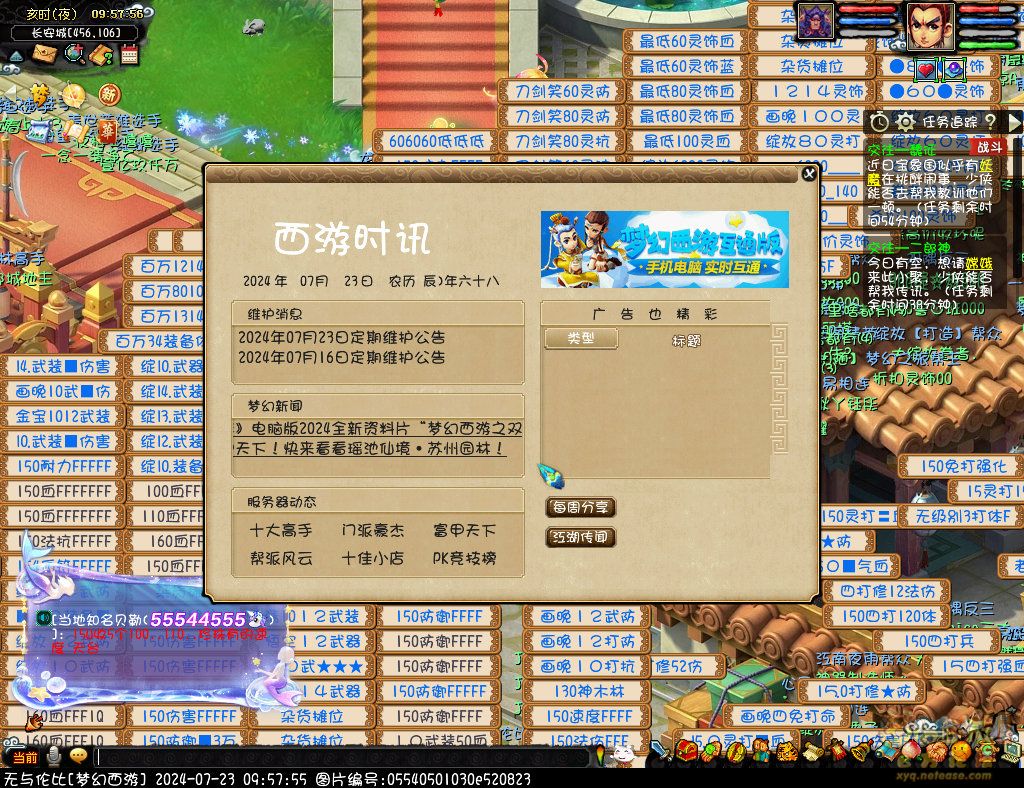Close the 西游时讯 news window
This screenshot has width=1024, height=788.
click(x=808, y=174)
